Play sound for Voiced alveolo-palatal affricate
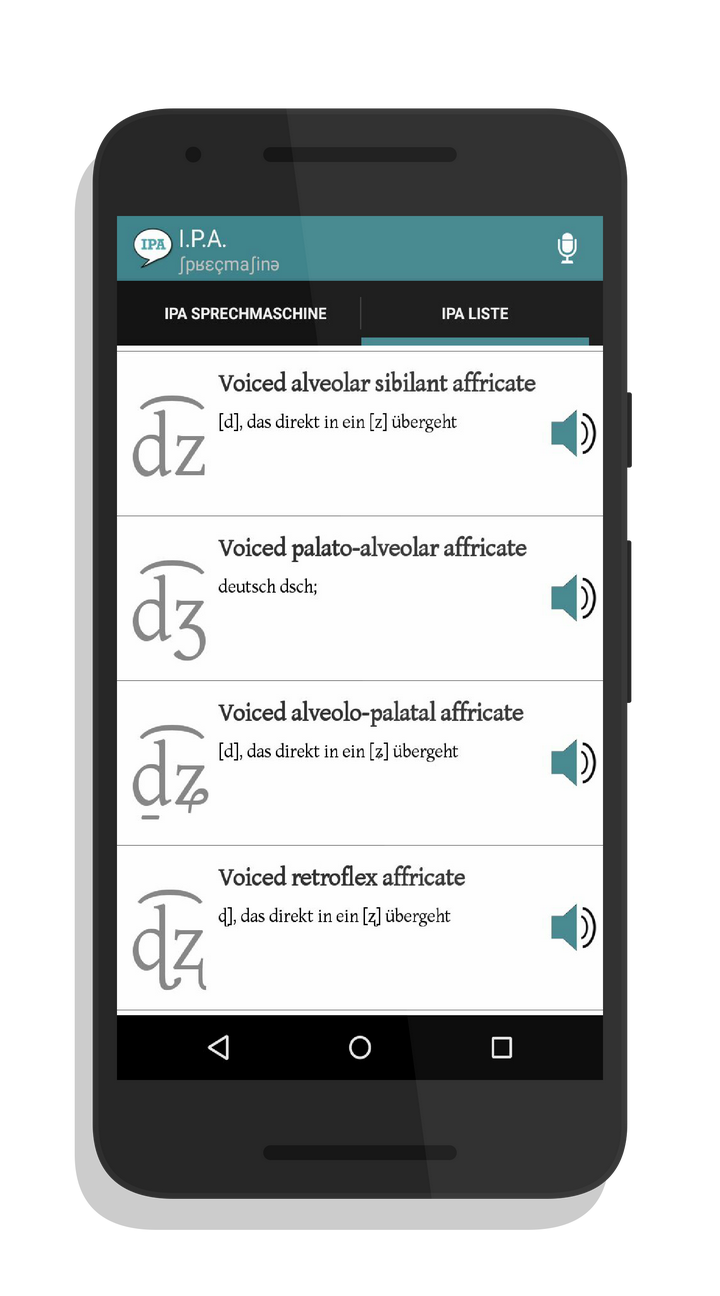The height and width of the screenshot is (1296, 720). [573, 763]
